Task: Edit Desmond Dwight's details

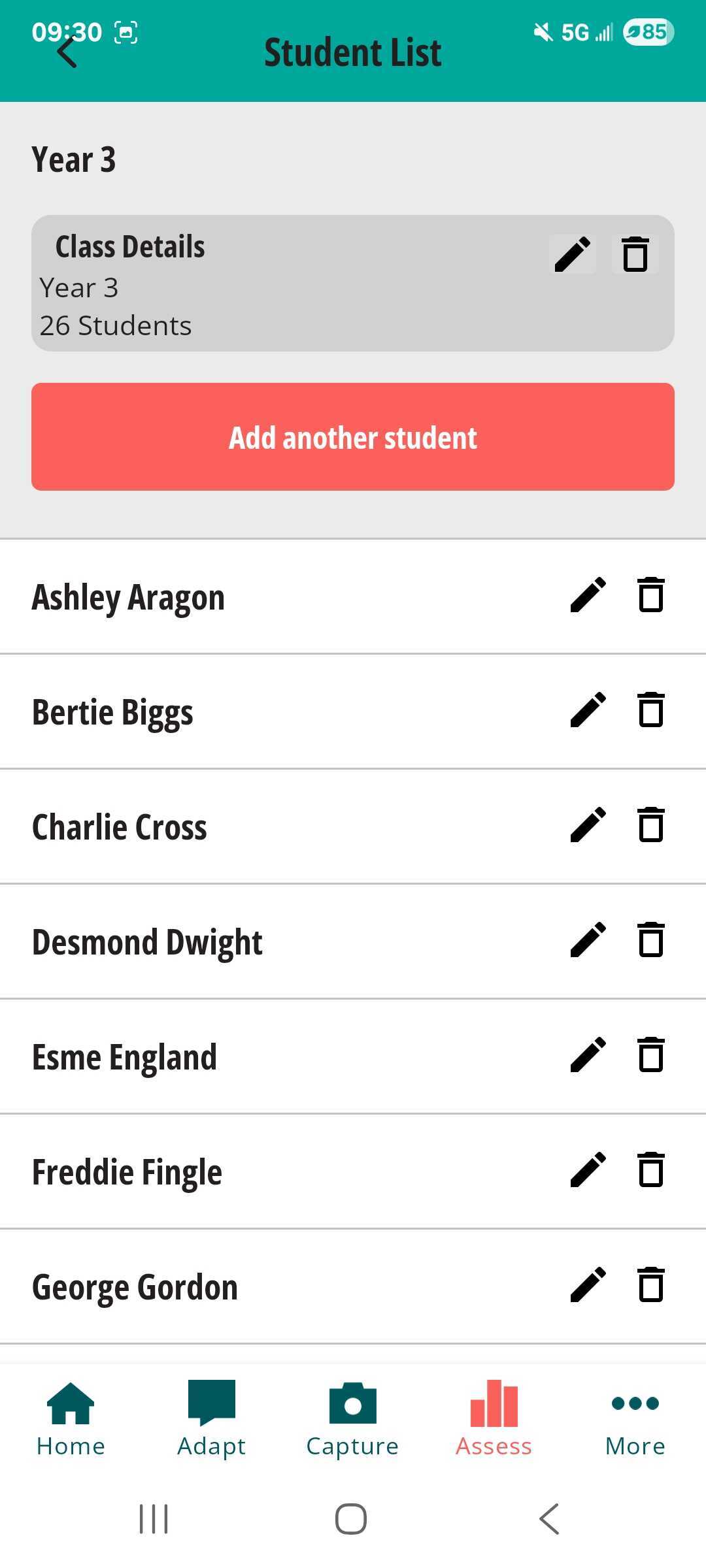Action: tap(588, 940)
